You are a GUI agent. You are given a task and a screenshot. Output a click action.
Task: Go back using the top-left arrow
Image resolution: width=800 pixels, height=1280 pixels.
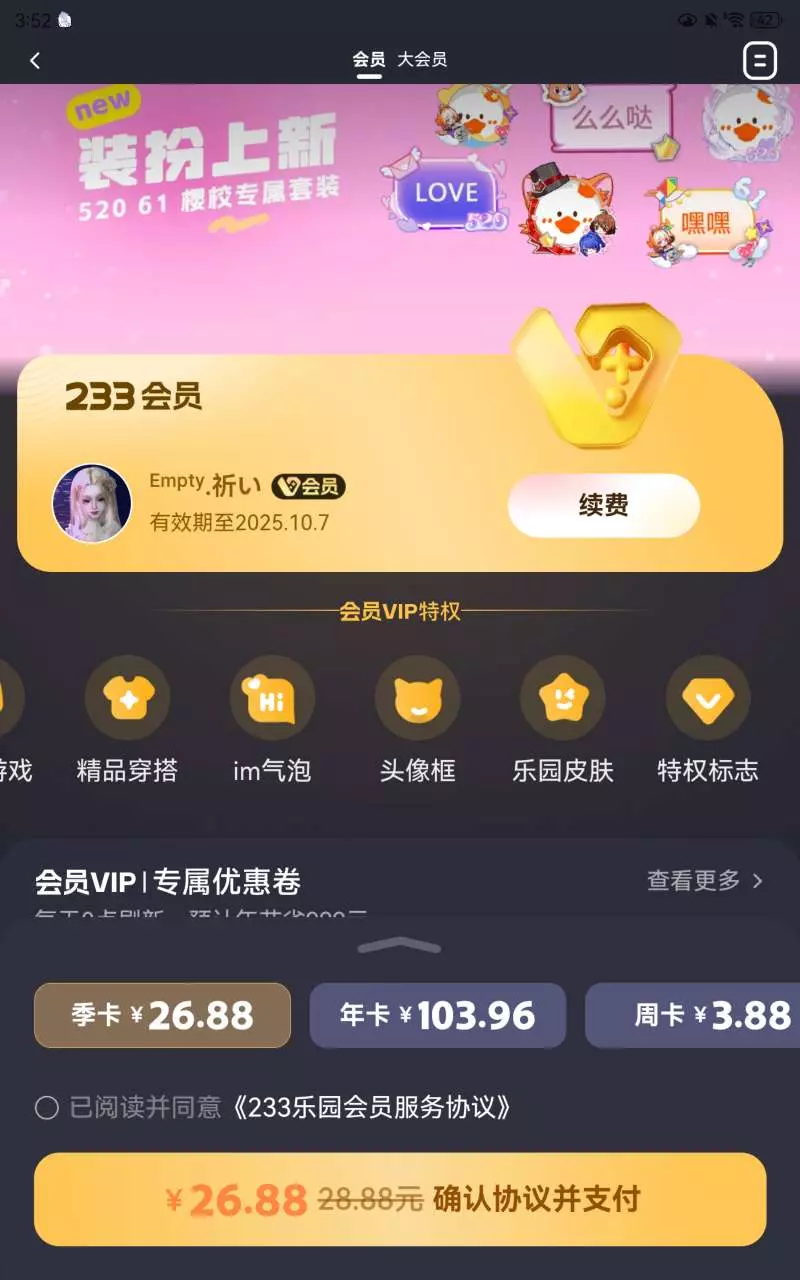pyautogui.click(x=35, y=61)
